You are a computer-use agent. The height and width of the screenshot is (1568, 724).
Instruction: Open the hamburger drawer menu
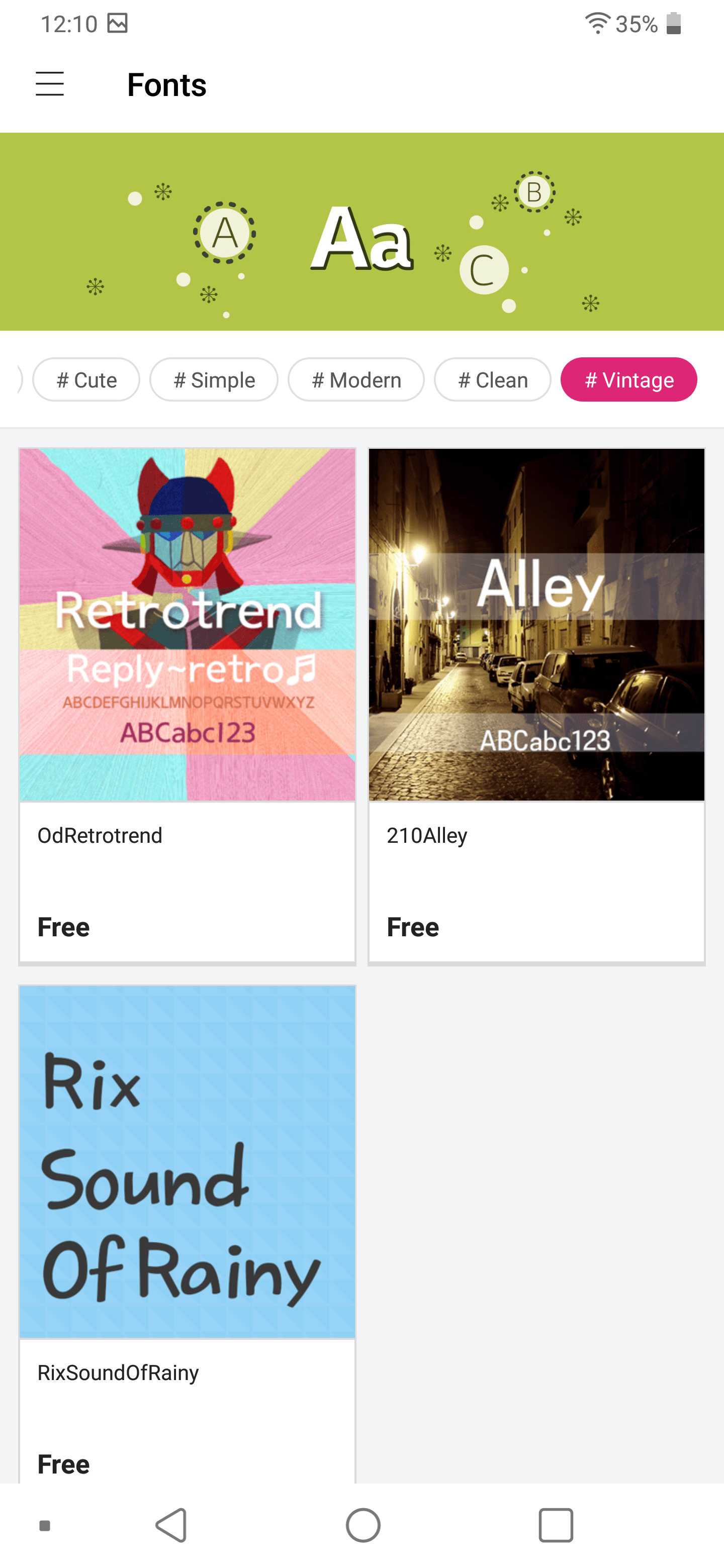[x=49, y=84]
